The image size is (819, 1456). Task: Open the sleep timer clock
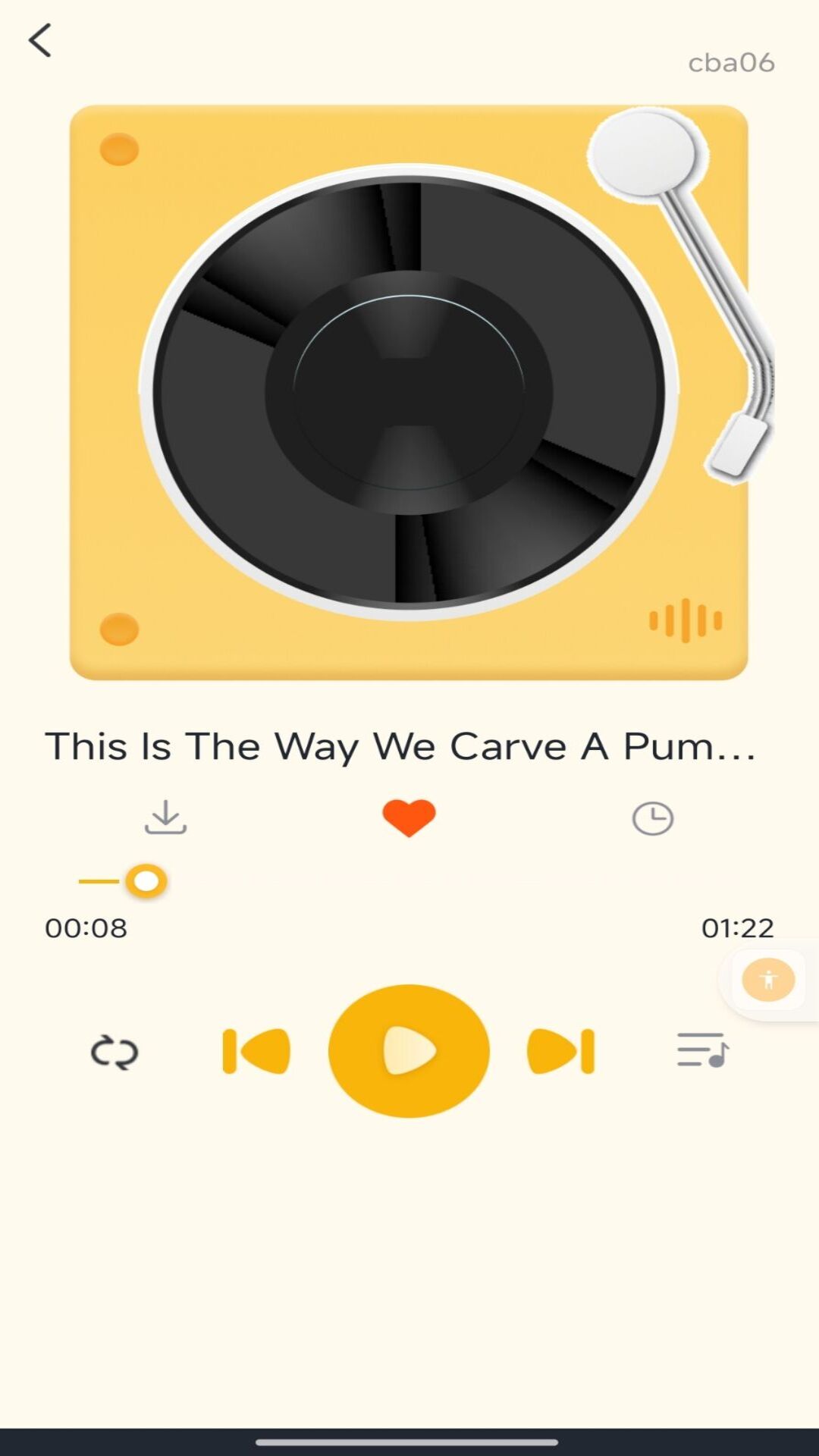pos(652,818)
